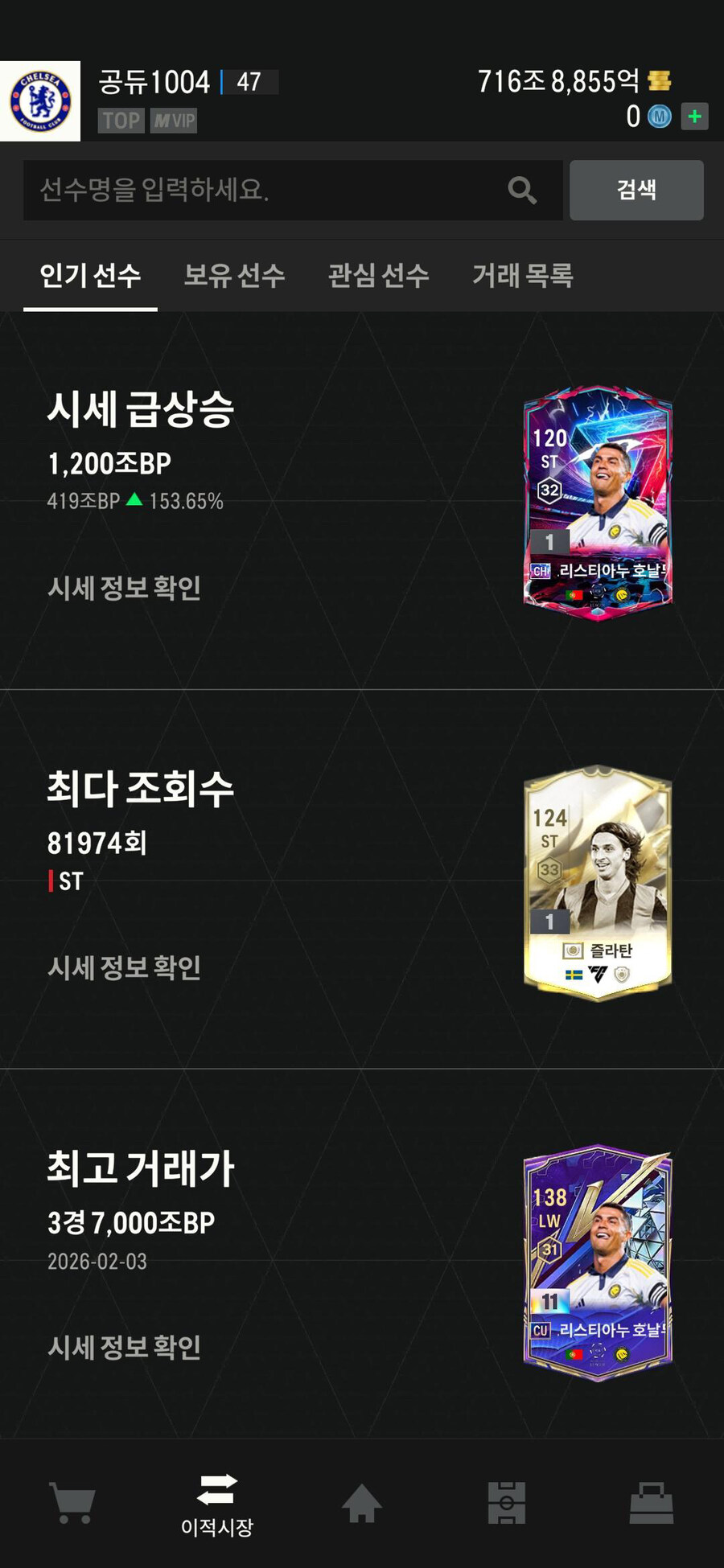Go to home from bottom navigation
Image resolution: width=724 pixels, height=1568 pixels.
coord(362,1502)
